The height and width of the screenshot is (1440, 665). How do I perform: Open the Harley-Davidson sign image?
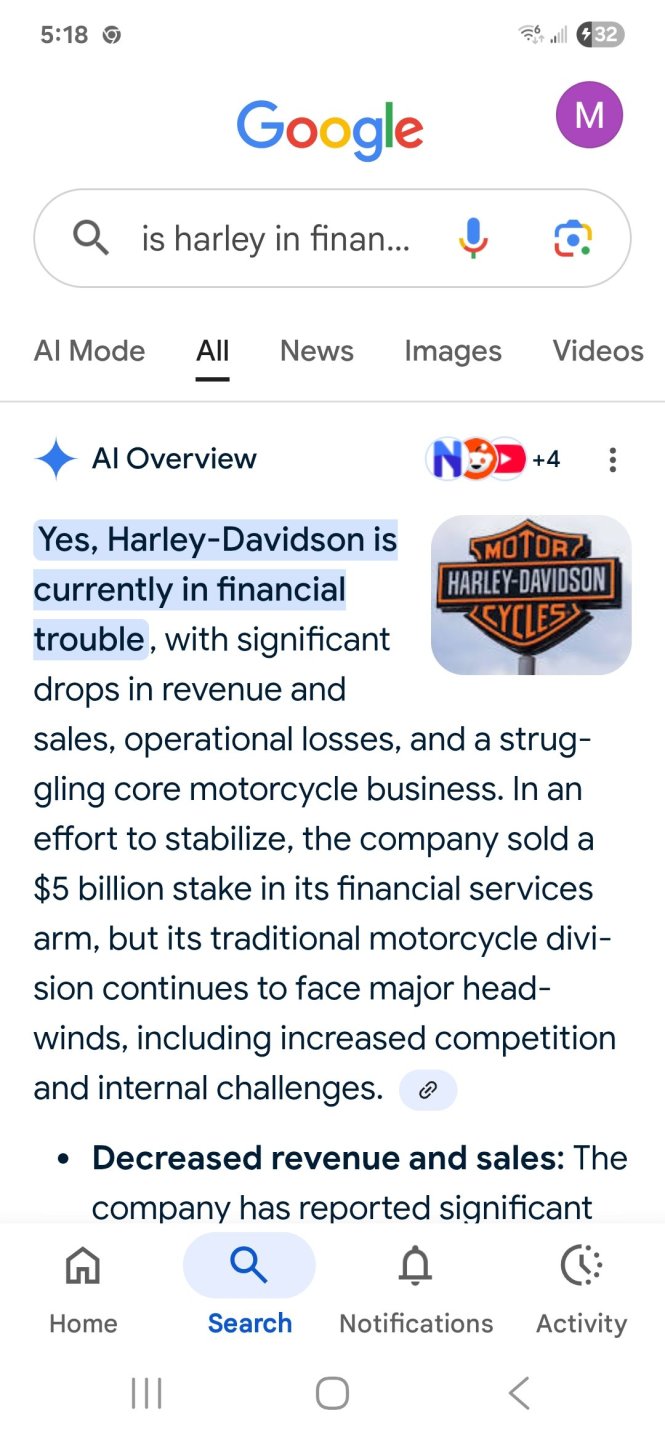(x=531, y=595)
